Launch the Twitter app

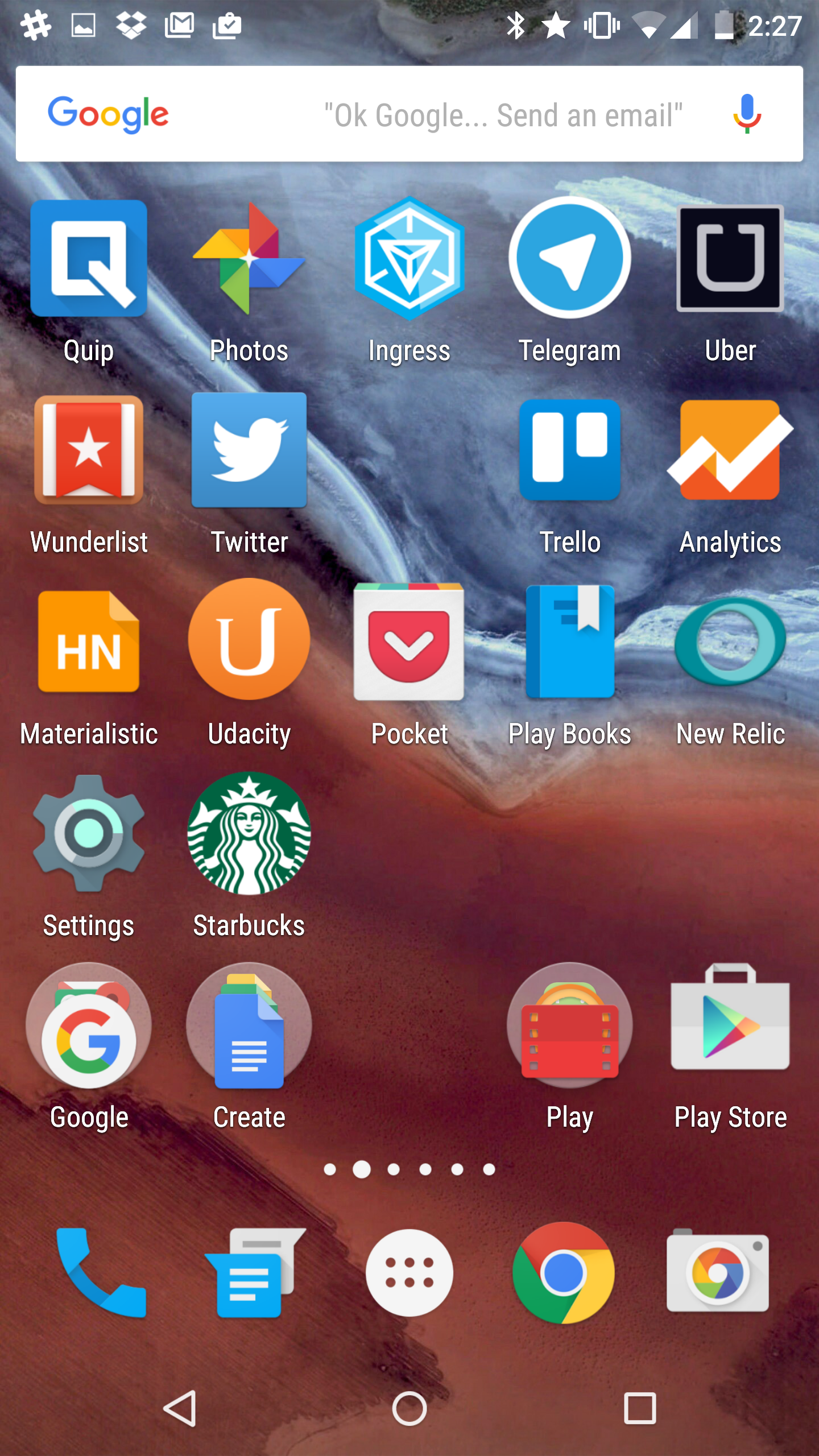(x=249, y=450)
